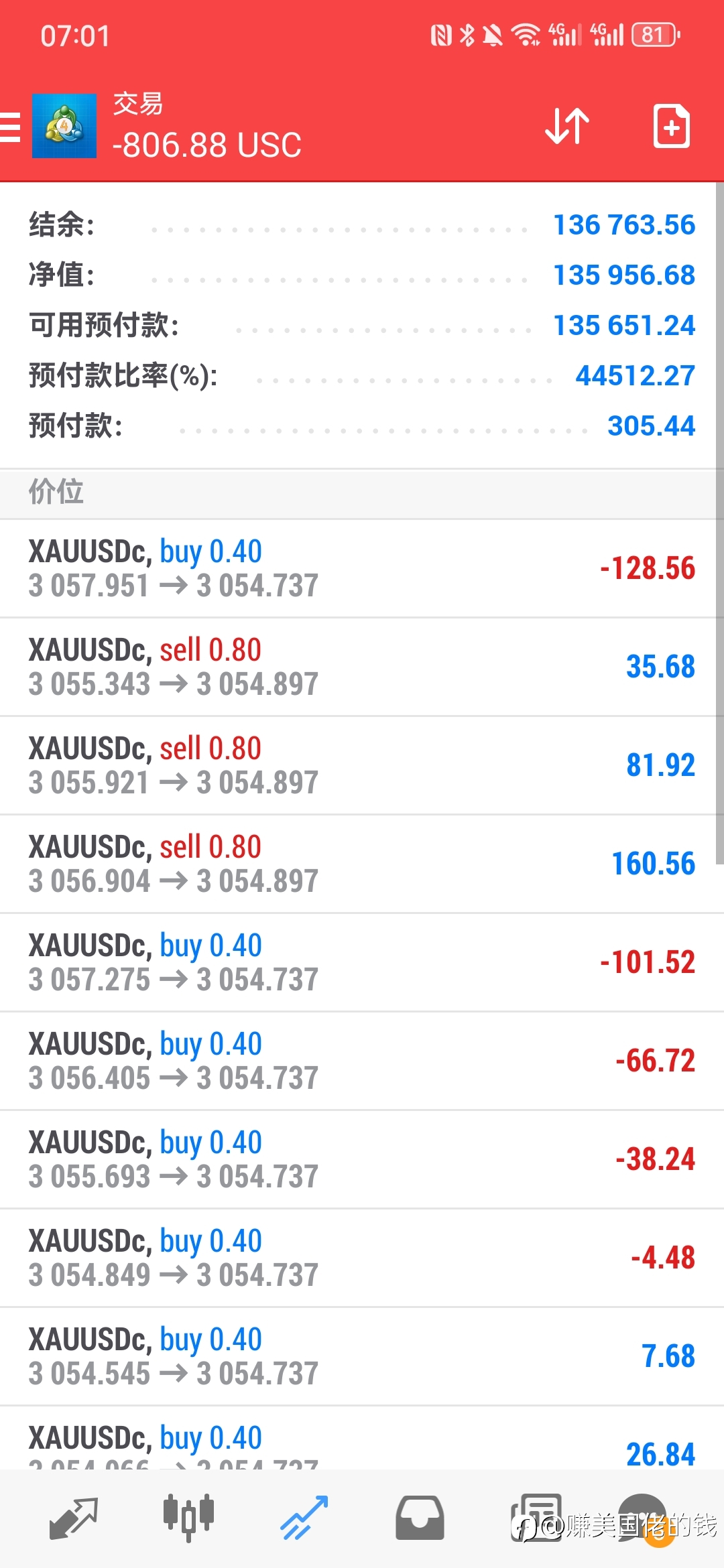This screenshot has width=724, height=1568.
Task: Switch to the History tab
Action: [x=420, y=1518]
